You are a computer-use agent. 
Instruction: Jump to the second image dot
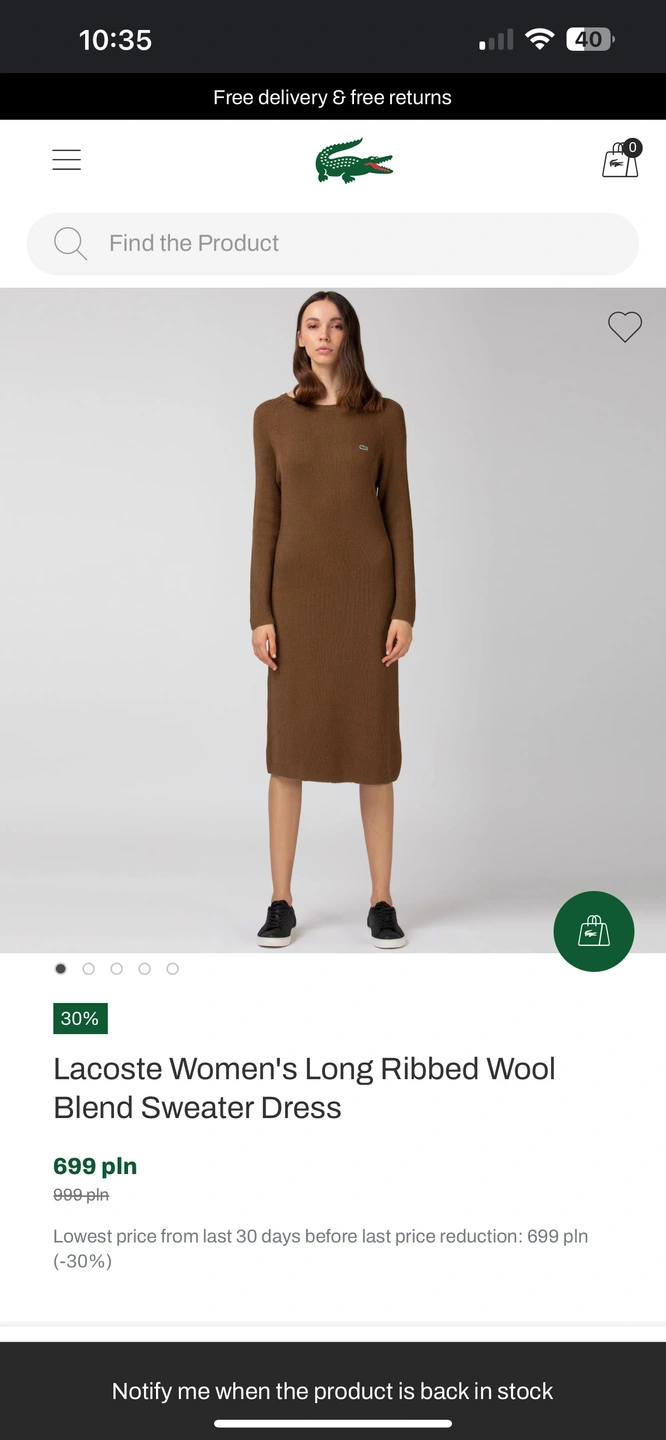coord(89,969)
